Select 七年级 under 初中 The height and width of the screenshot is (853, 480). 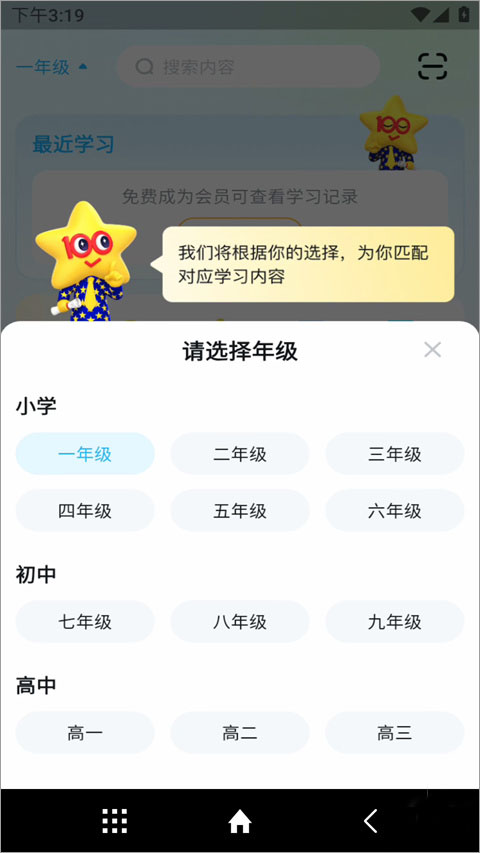coord(85,621)
